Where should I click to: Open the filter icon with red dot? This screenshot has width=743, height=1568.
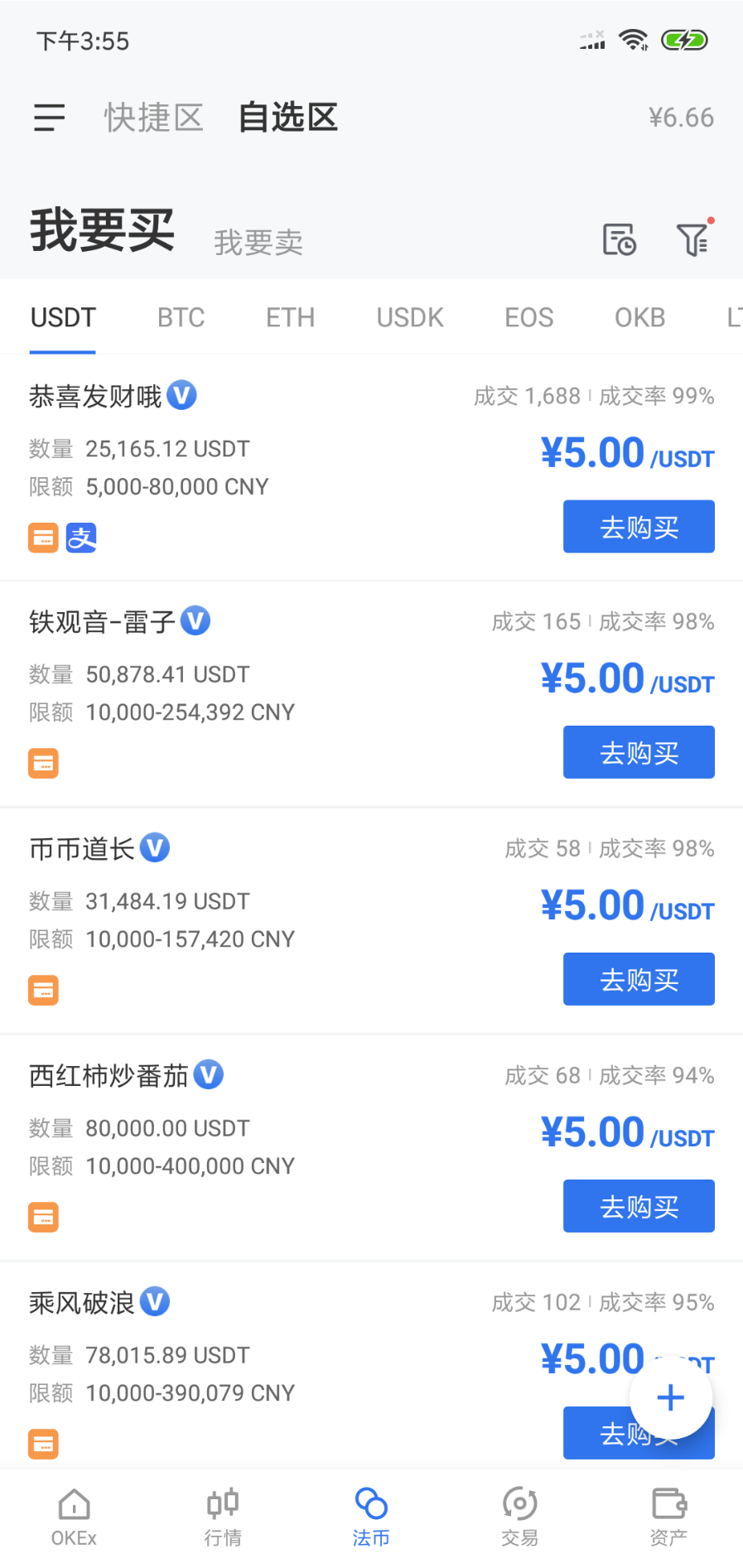(x=693, y=239)
